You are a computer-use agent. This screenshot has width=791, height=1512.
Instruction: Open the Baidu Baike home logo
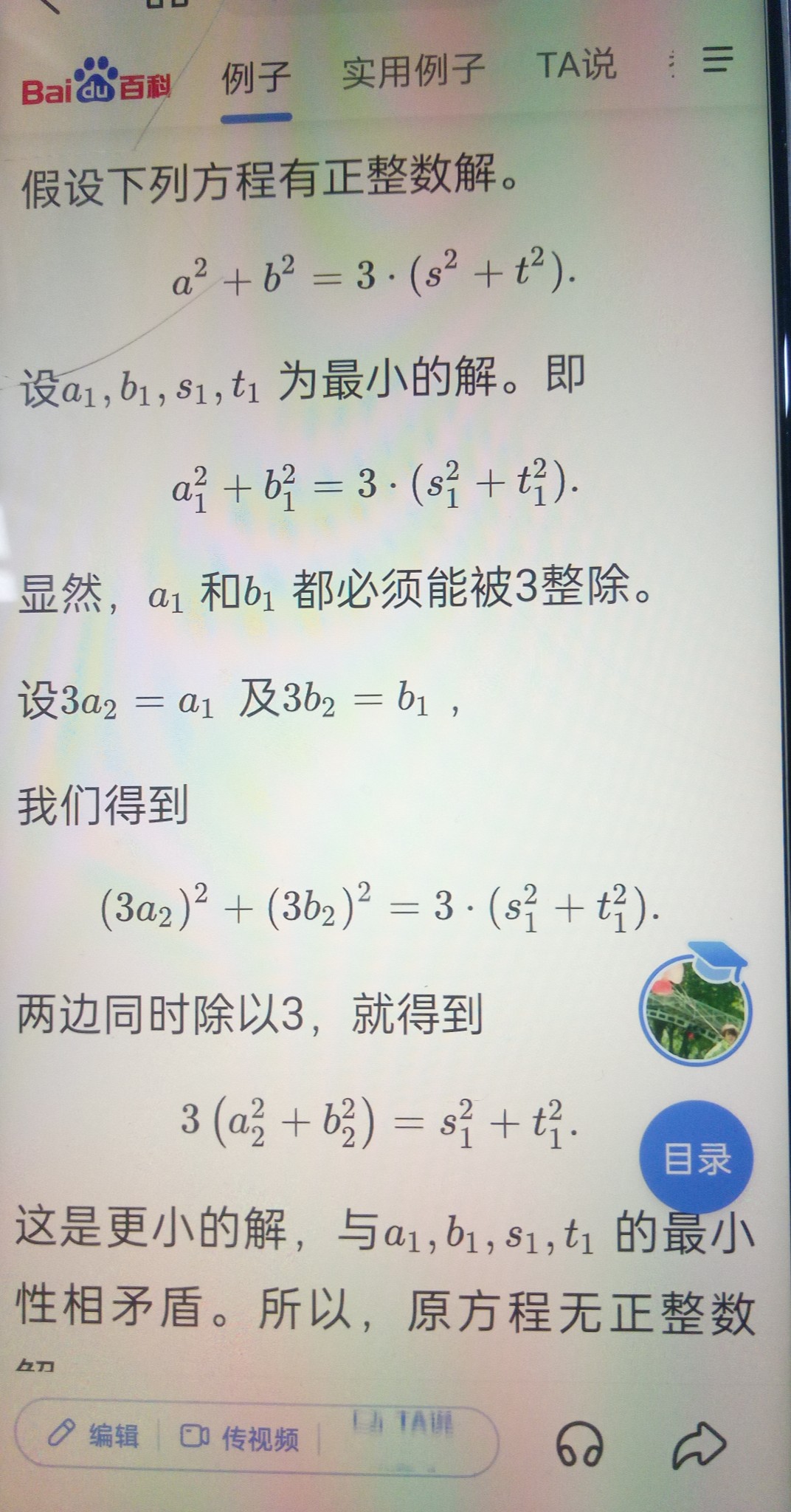click(96, 83)
